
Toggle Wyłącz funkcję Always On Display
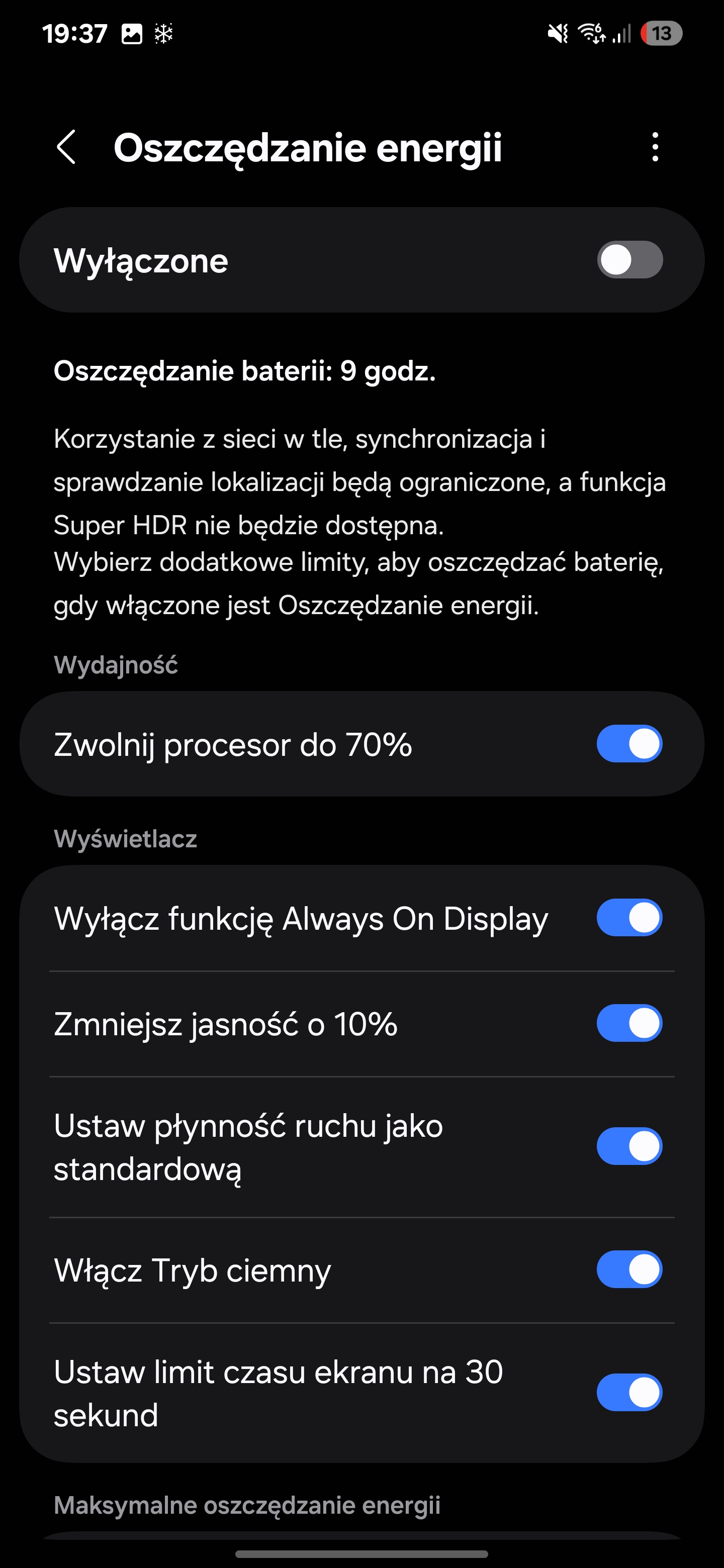click(629, 917)
